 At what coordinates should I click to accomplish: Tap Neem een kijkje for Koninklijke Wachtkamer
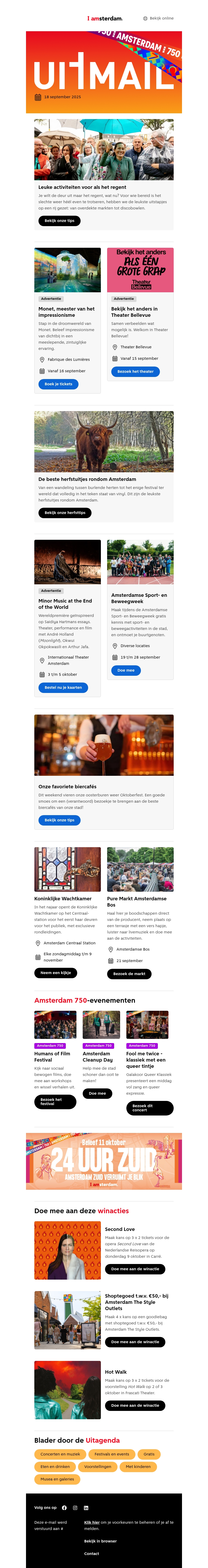coord(55,973)
